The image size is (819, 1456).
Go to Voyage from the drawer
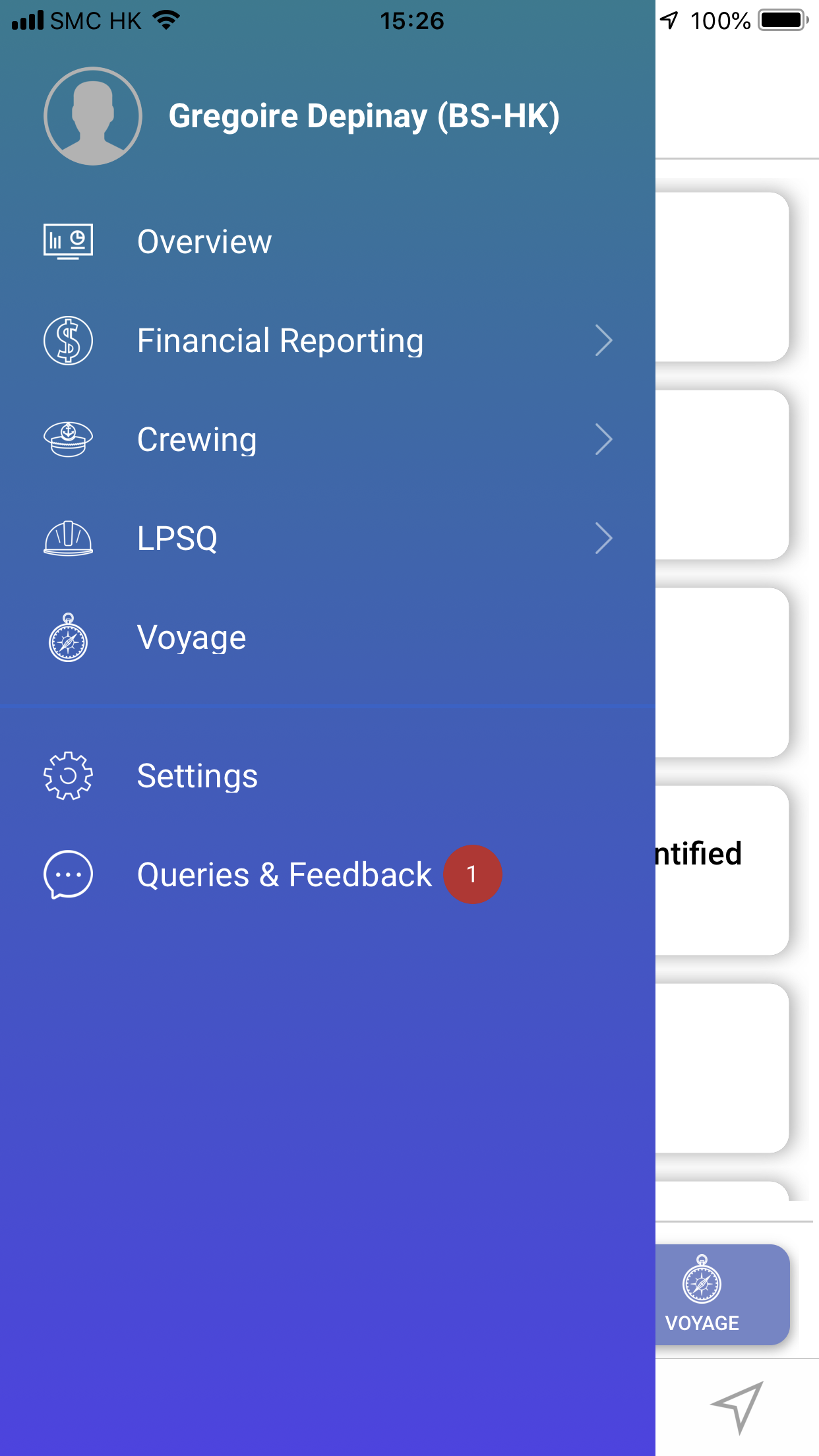[328, 637]
